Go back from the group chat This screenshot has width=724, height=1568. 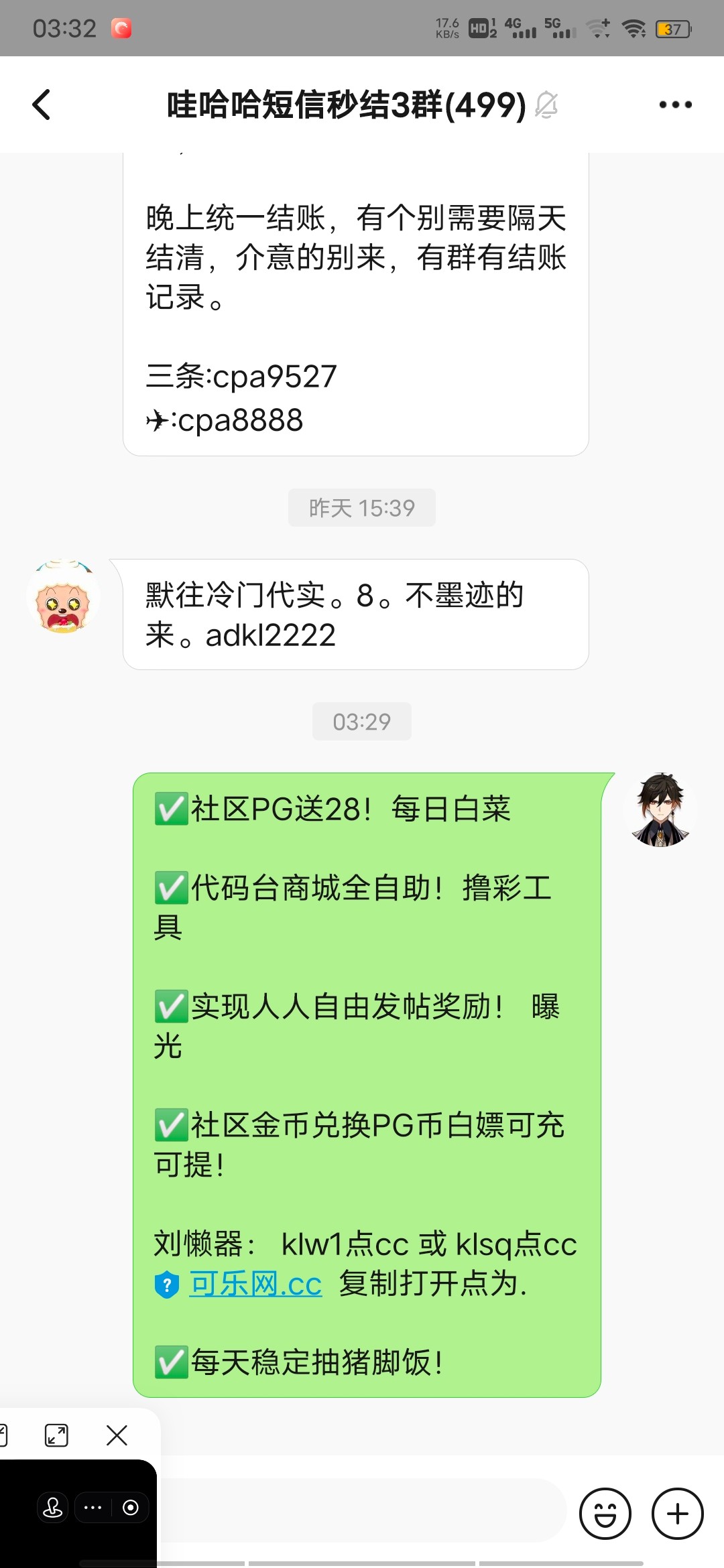[42, 105]
